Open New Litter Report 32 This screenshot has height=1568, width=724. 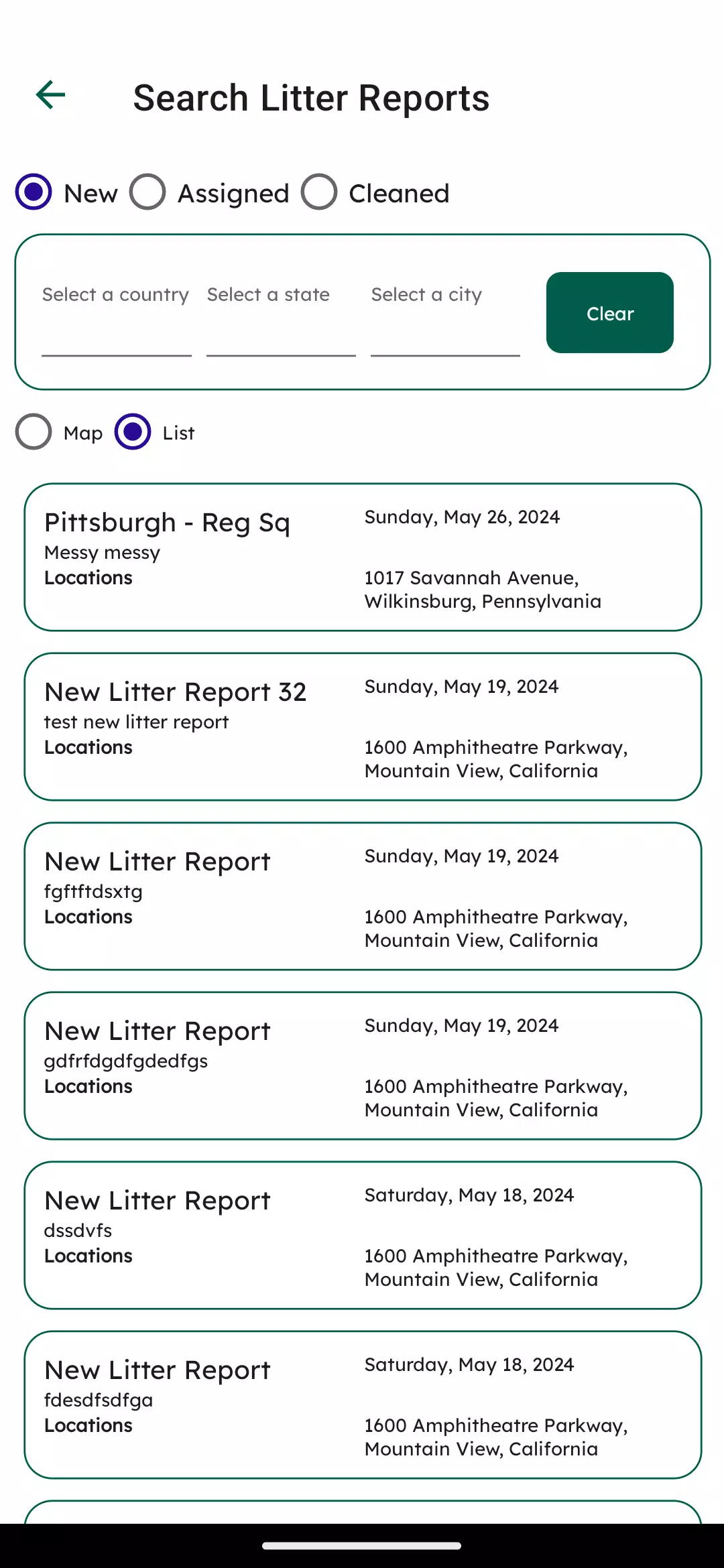(363, 726)
